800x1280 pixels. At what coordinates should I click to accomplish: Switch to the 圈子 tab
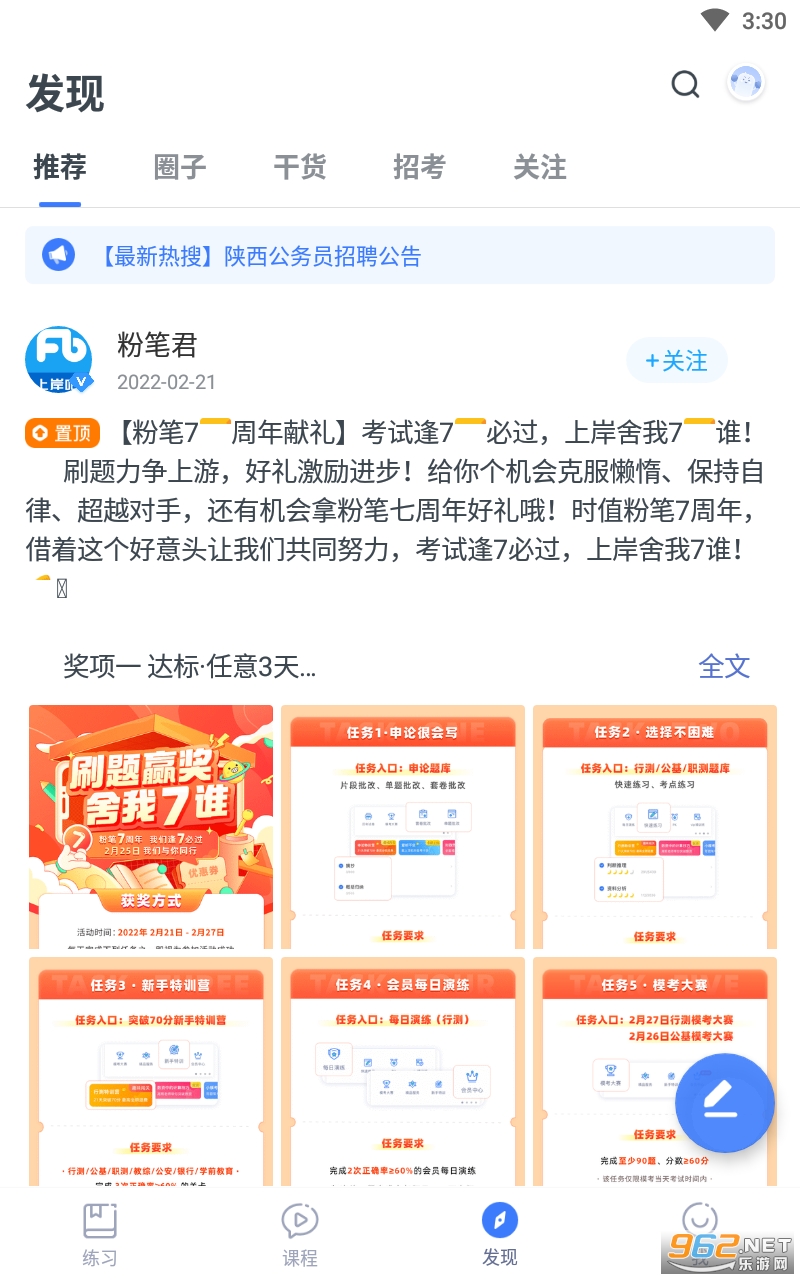[x=180, y=167]
